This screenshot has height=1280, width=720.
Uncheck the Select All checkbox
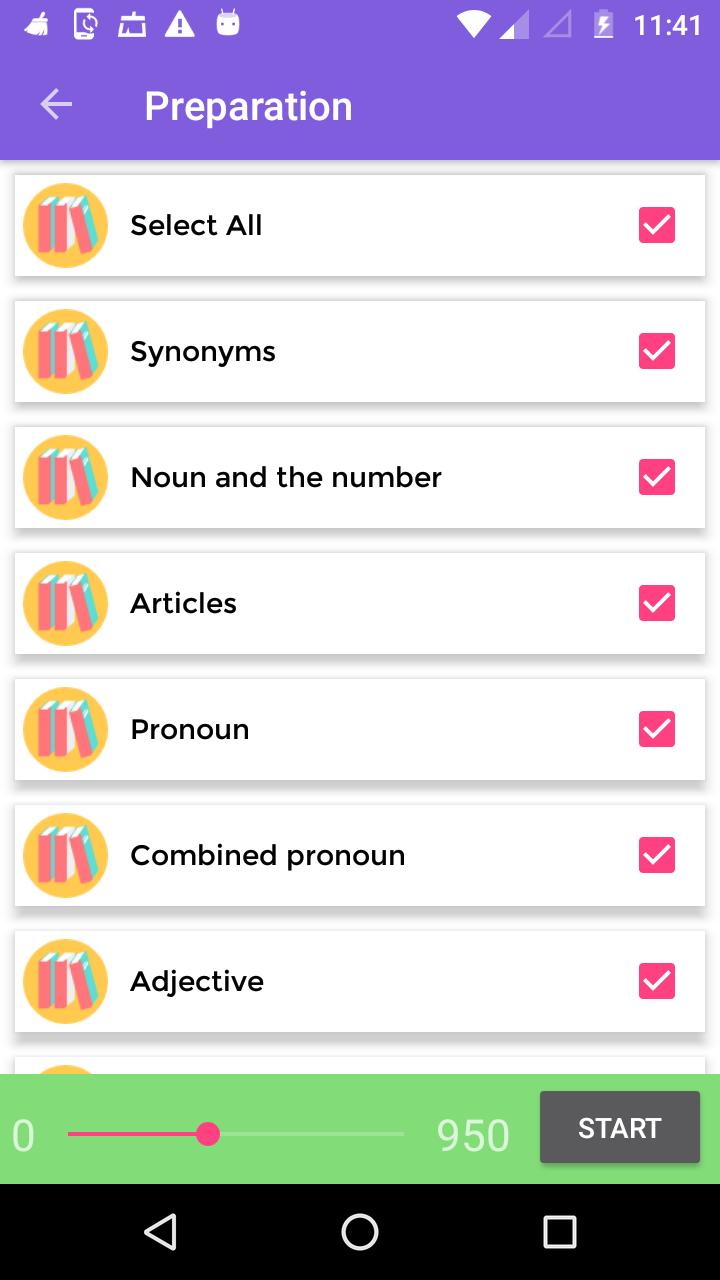coord(657,225)
